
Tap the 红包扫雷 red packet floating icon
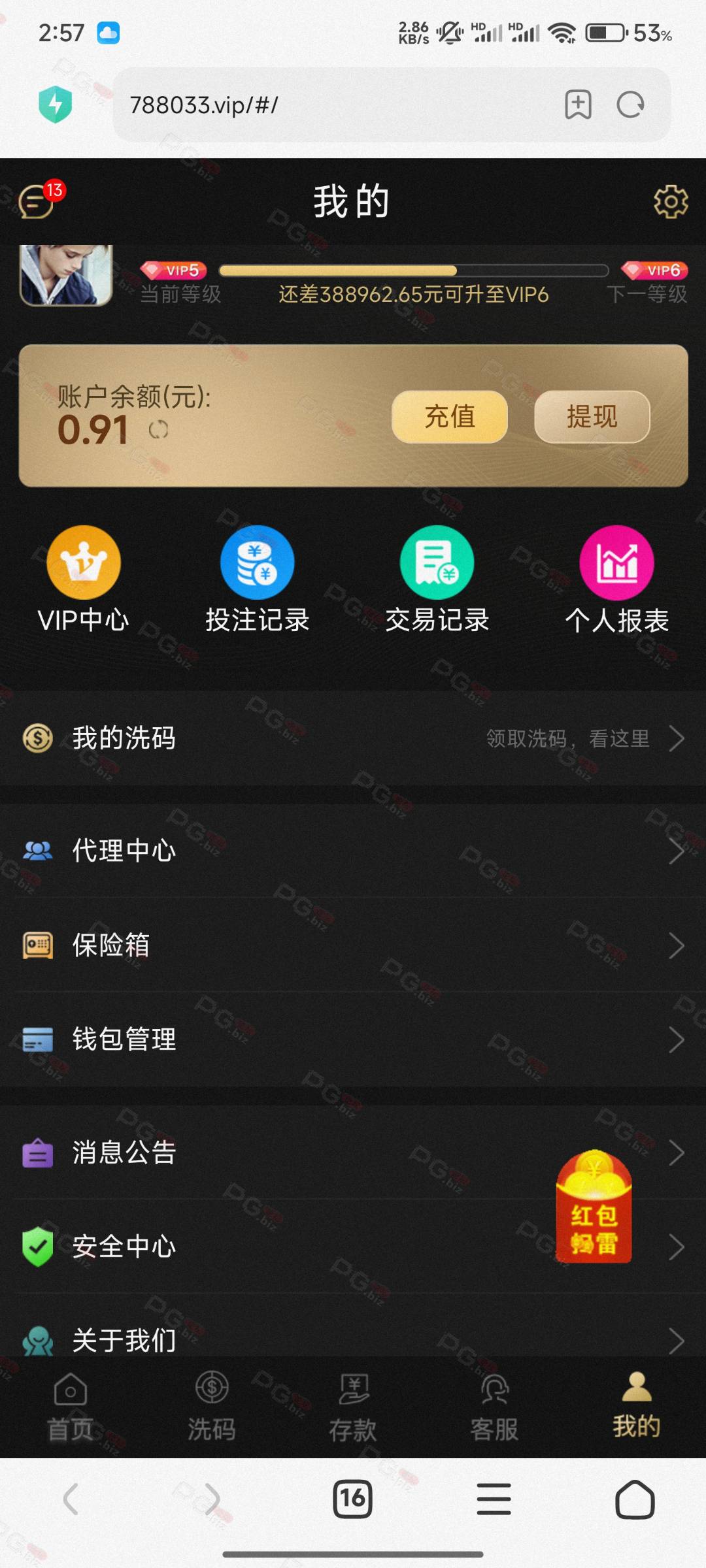[x=594, y=1207]
